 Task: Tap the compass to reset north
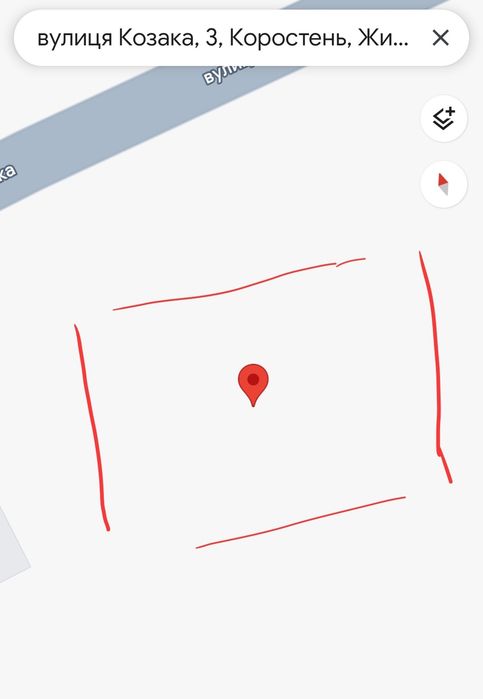tap(444, 185)
